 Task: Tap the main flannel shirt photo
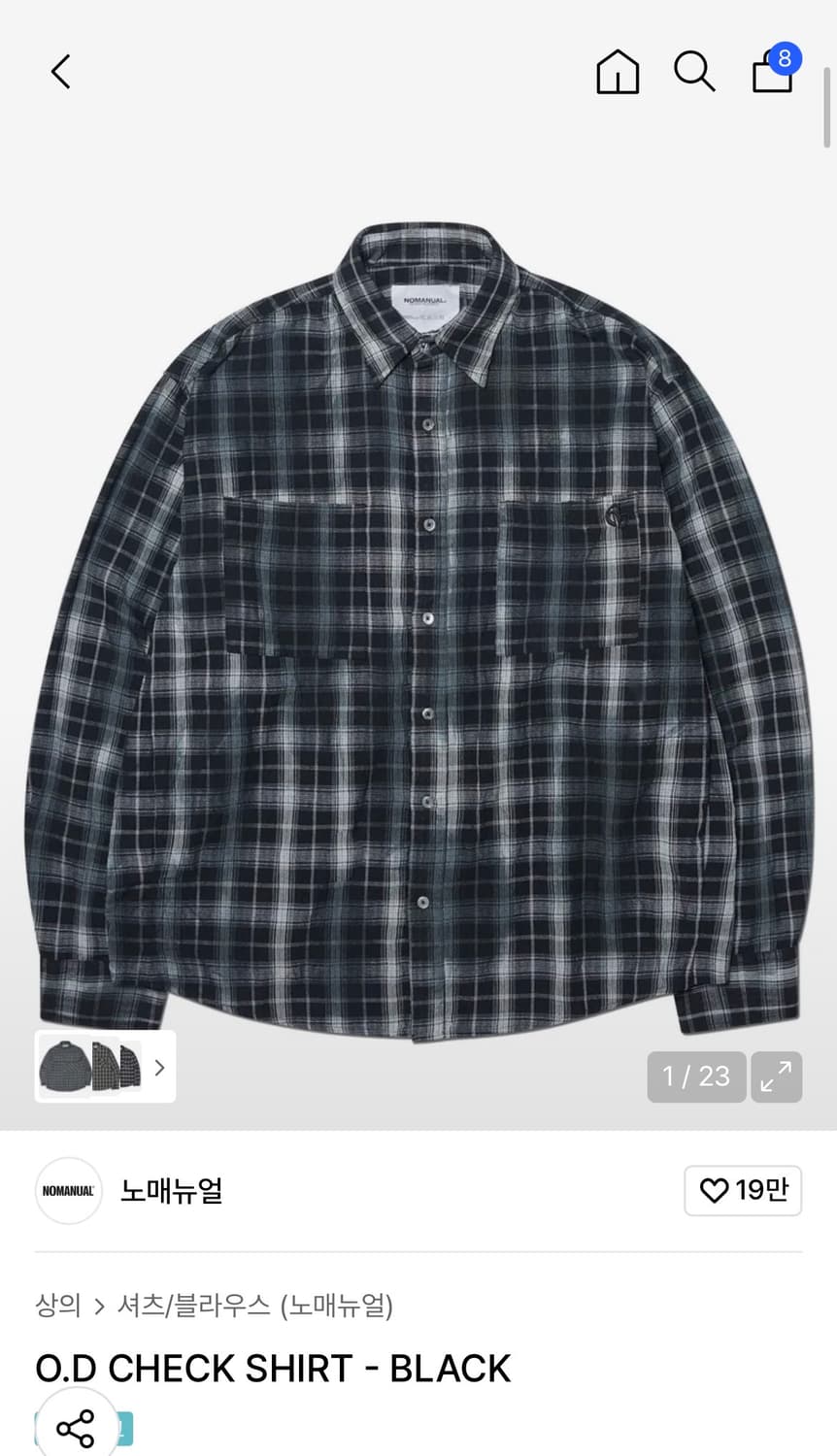[418, 621]
